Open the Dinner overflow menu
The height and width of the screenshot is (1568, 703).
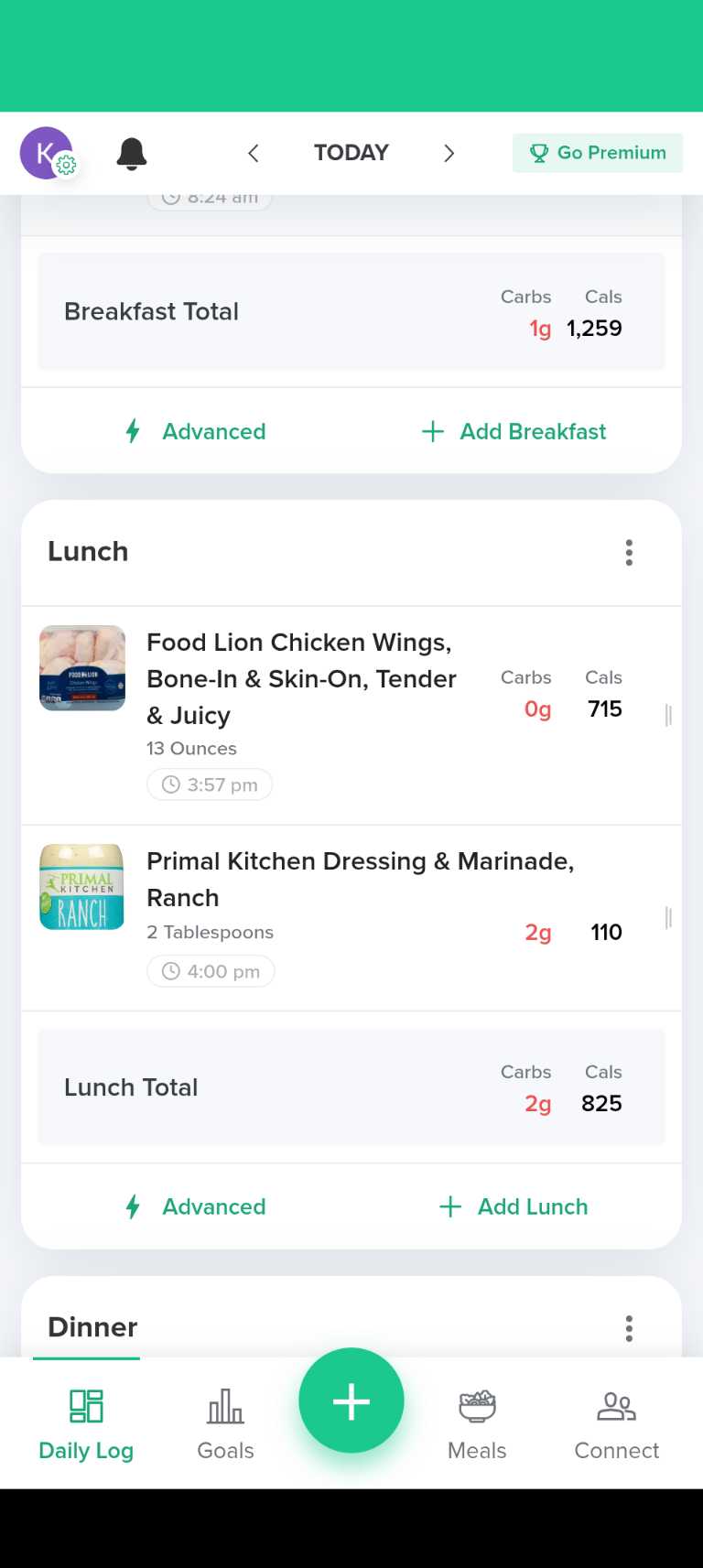(x=629, y=1327)
